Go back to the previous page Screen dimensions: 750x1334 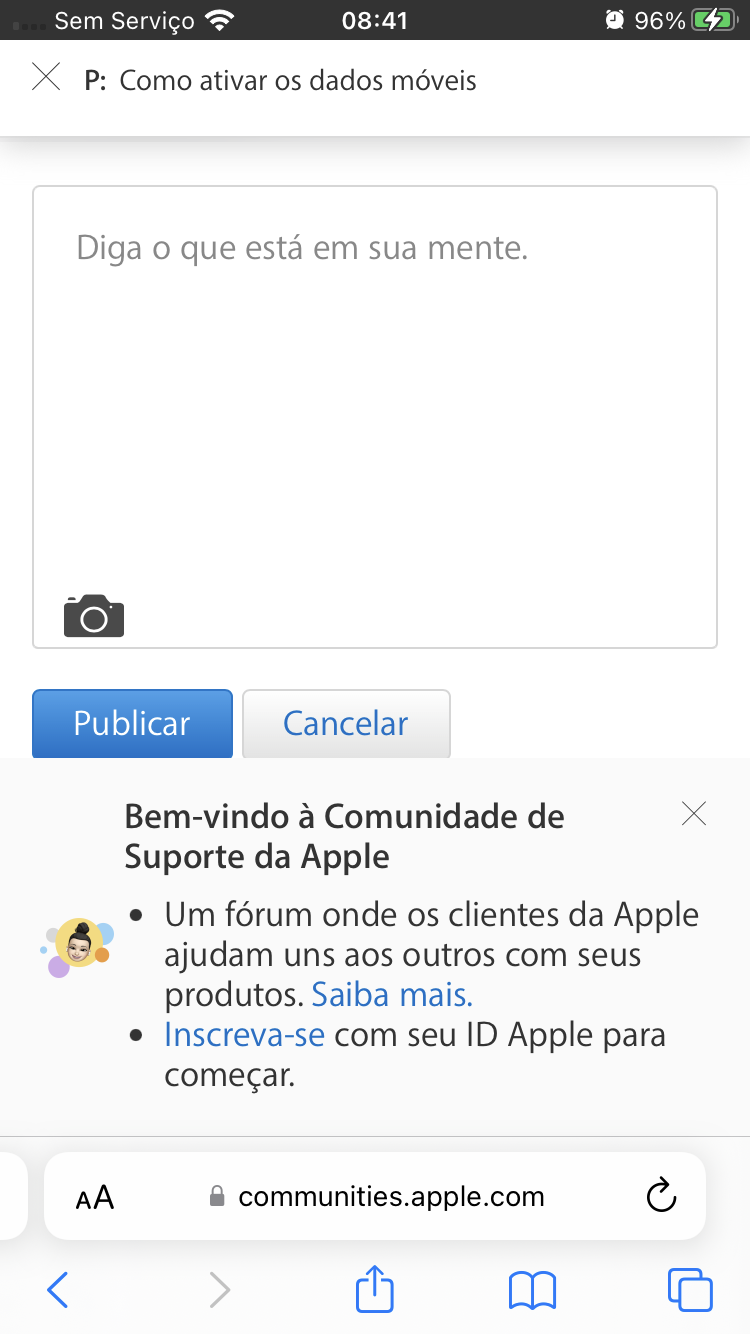[58, 1290]
